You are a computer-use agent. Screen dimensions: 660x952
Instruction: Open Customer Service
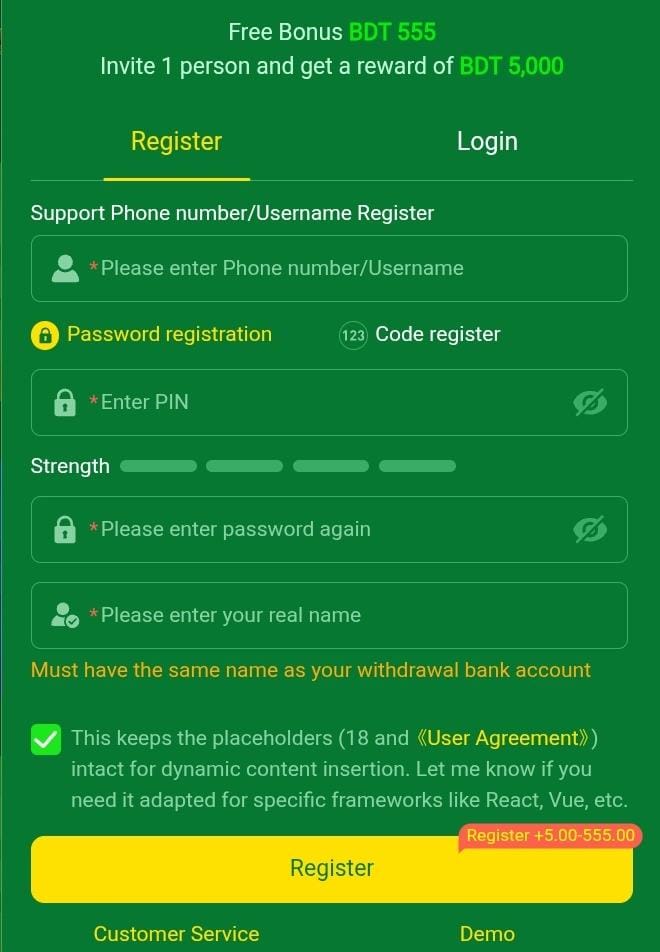(x=176, y=934)
